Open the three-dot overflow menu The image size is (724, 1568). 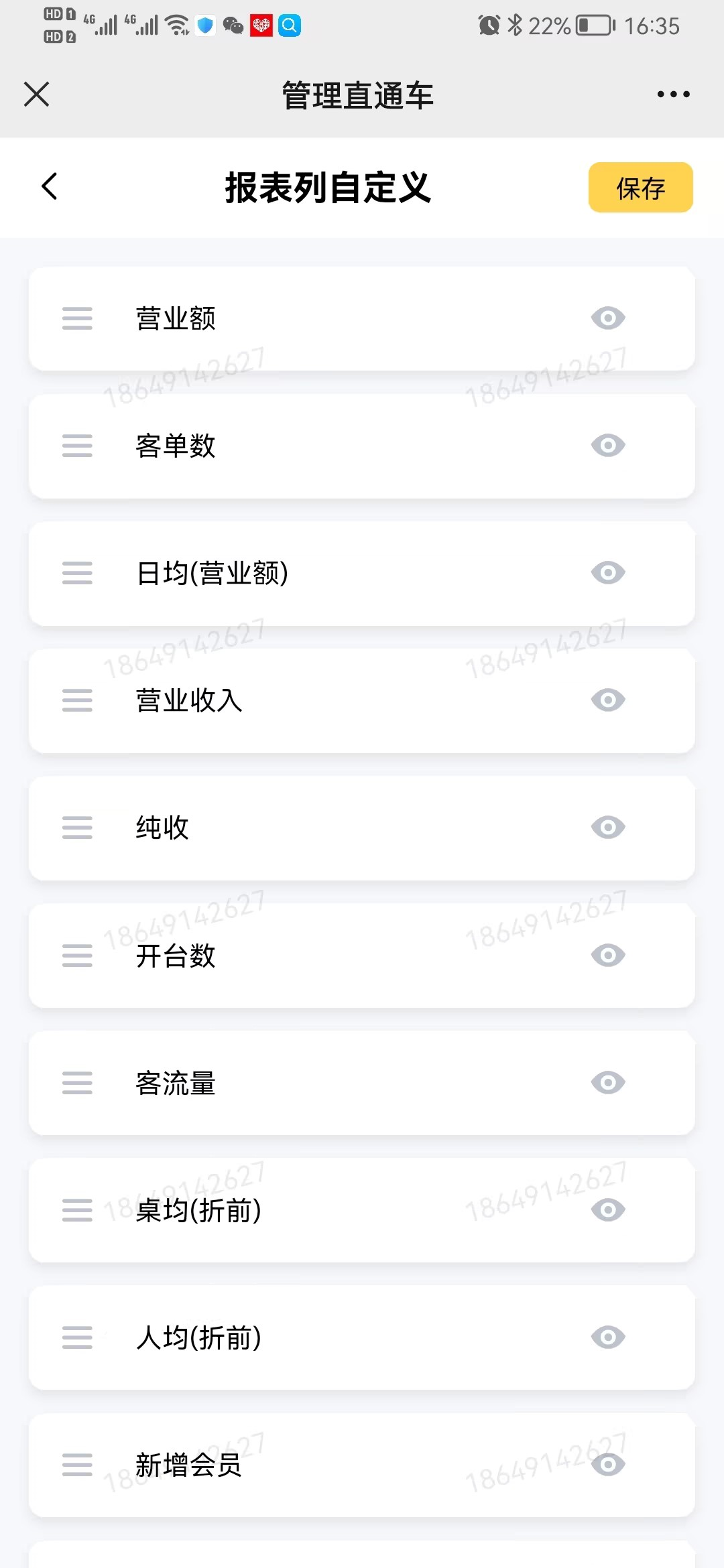click(673, 94)
